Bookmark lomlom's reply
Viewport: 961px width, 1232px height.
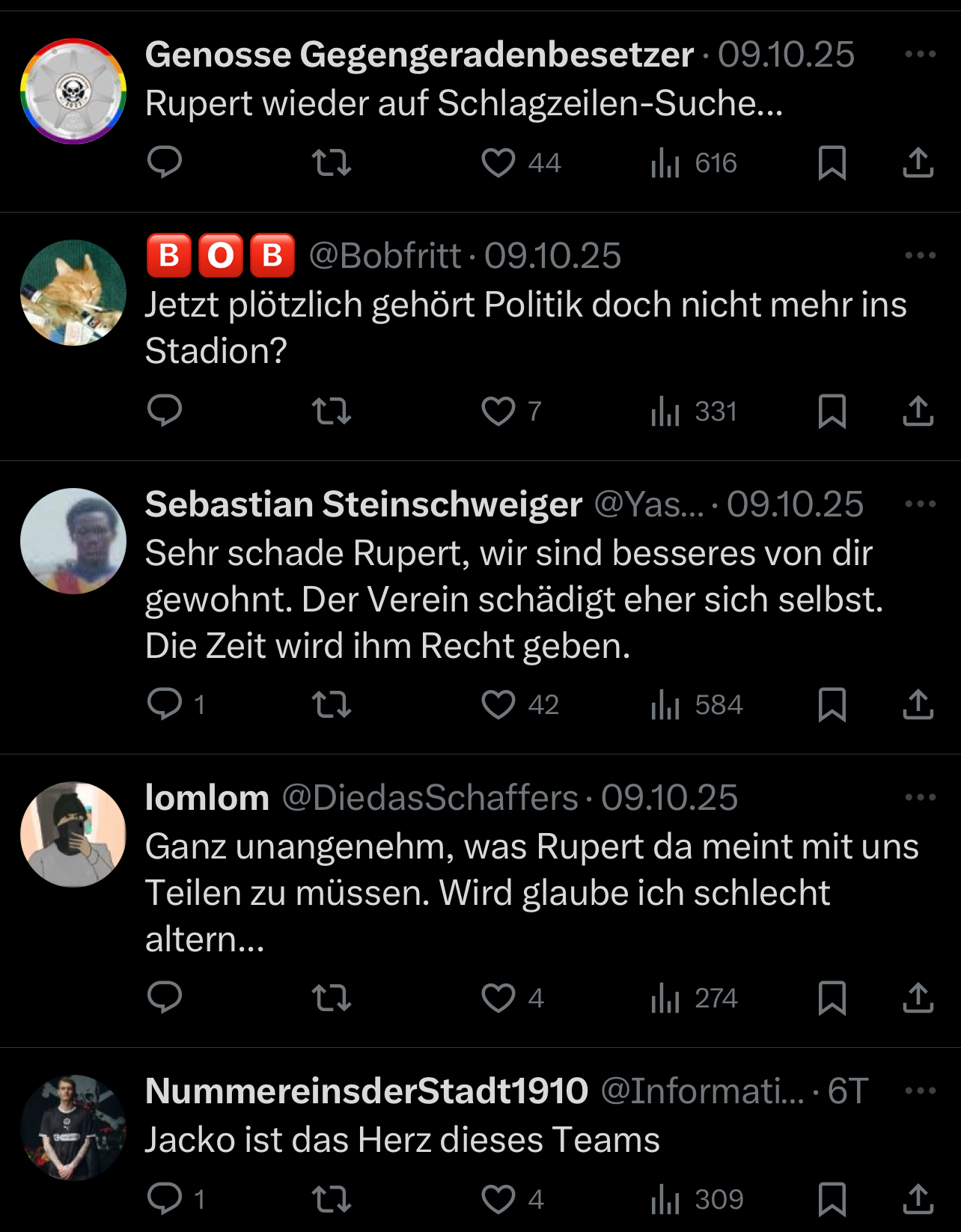(x=832, y=998)
